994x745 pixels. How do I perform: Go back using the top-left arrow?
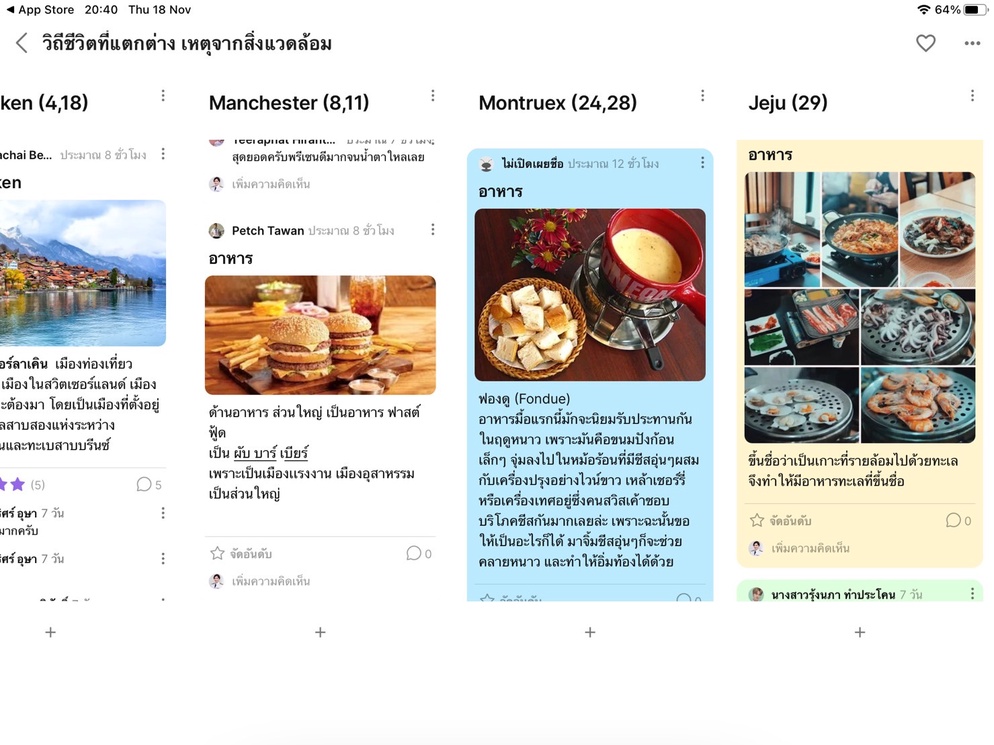(21, 43)
